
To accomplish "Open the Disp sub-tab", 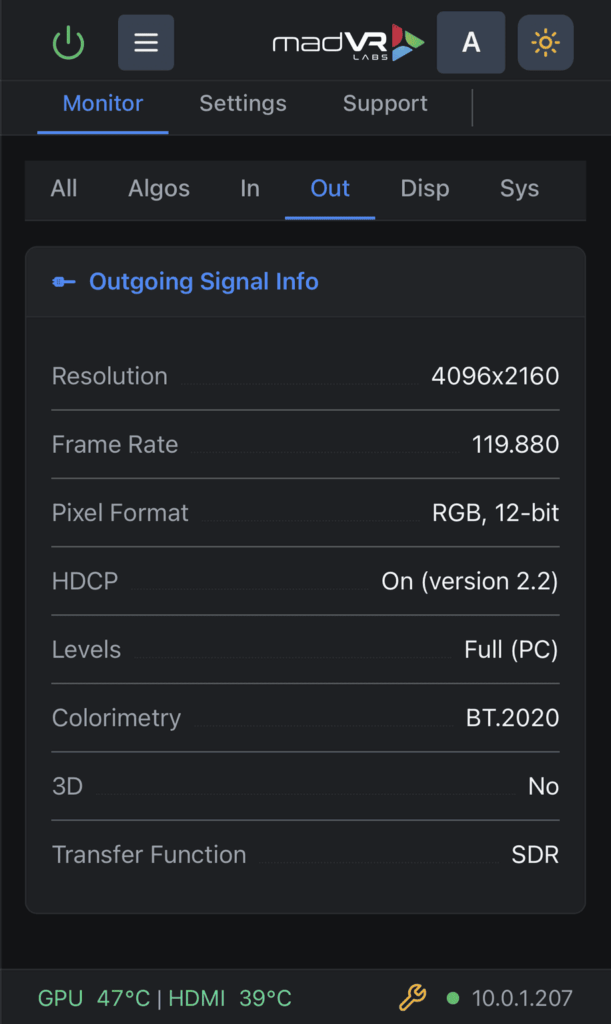I will click(425, 188).
